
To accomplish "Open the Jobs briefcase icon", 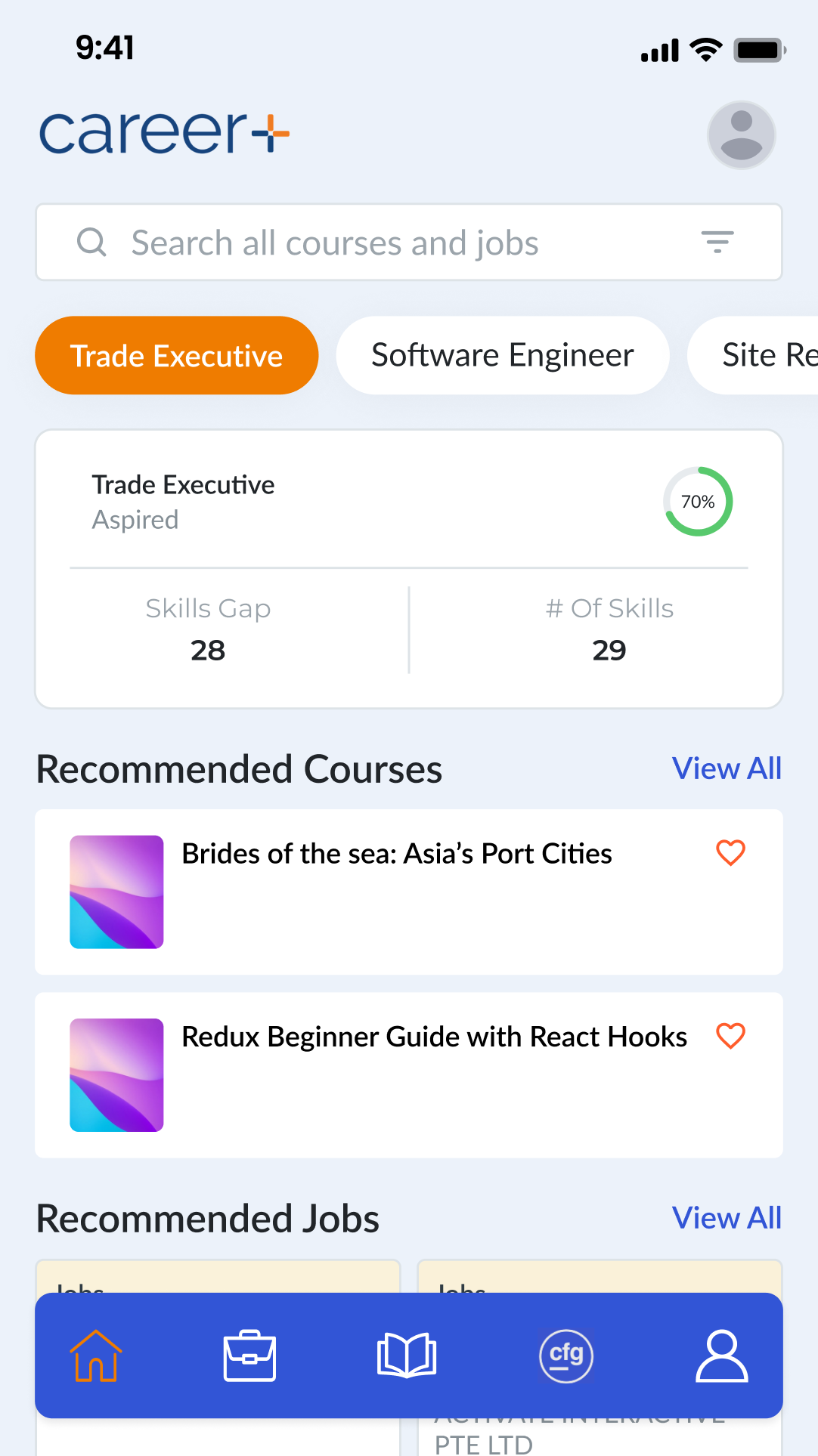I will pyautogui.click(x=249, y=1355).
